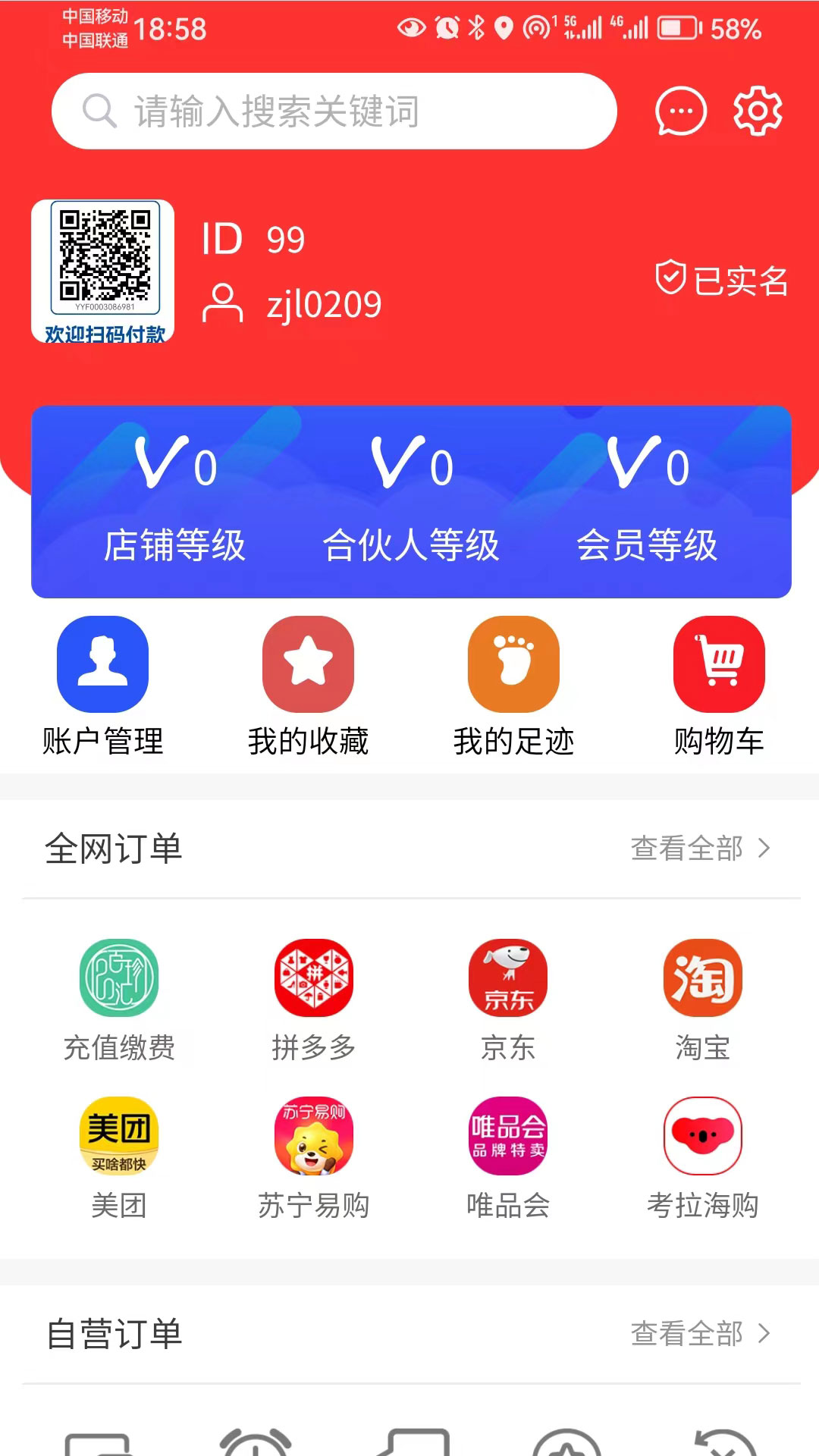Open the messages chat bubble icon
Screen dimensions: 819x1456
(680, 111)
